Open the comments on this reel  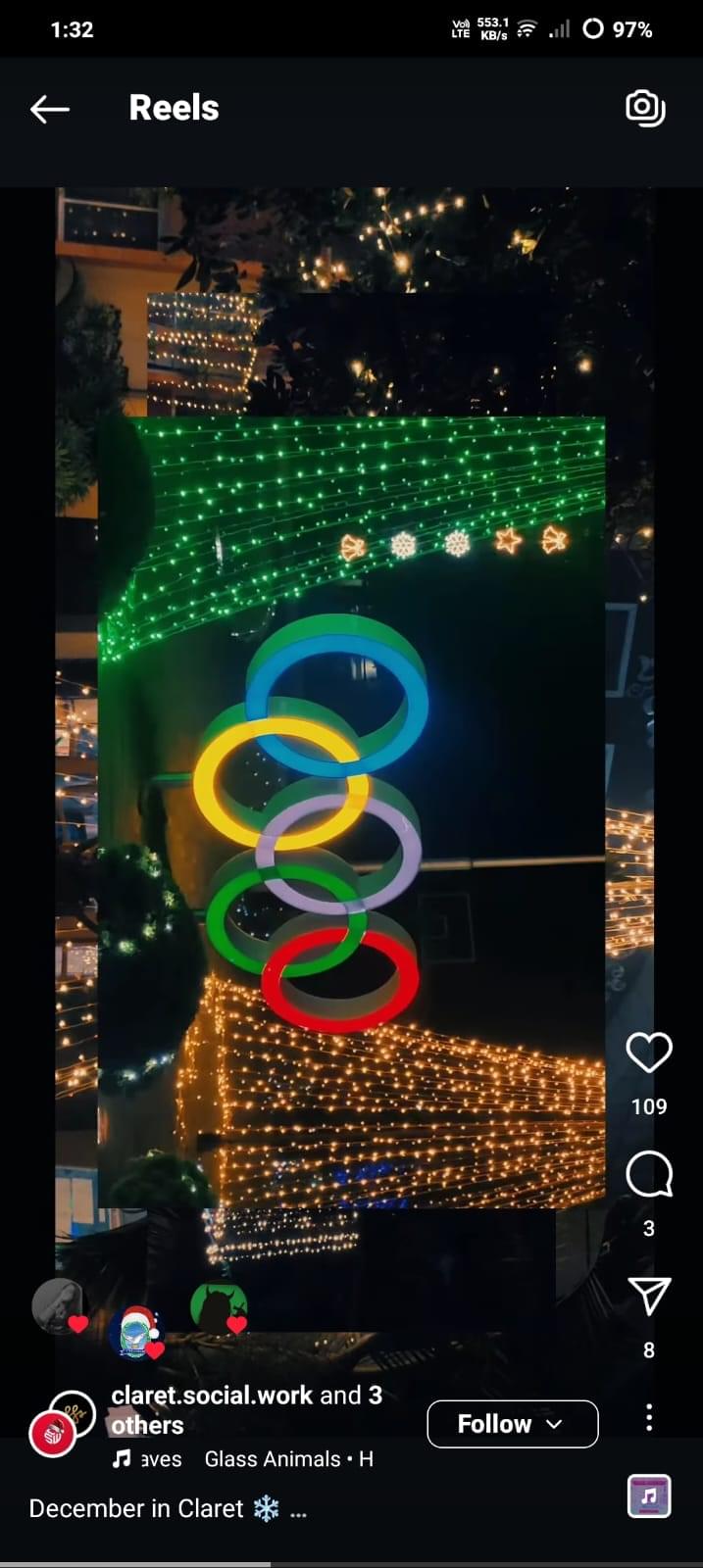[648, 1174]
